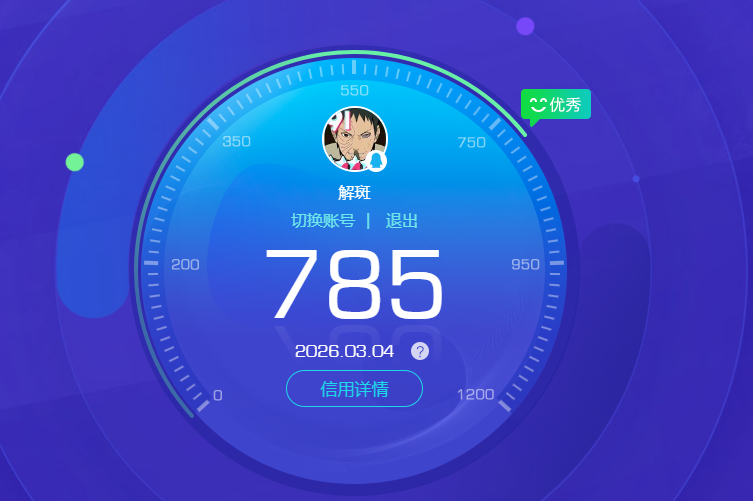
Task: Open the question mark help icon
Action: (420, 351)
